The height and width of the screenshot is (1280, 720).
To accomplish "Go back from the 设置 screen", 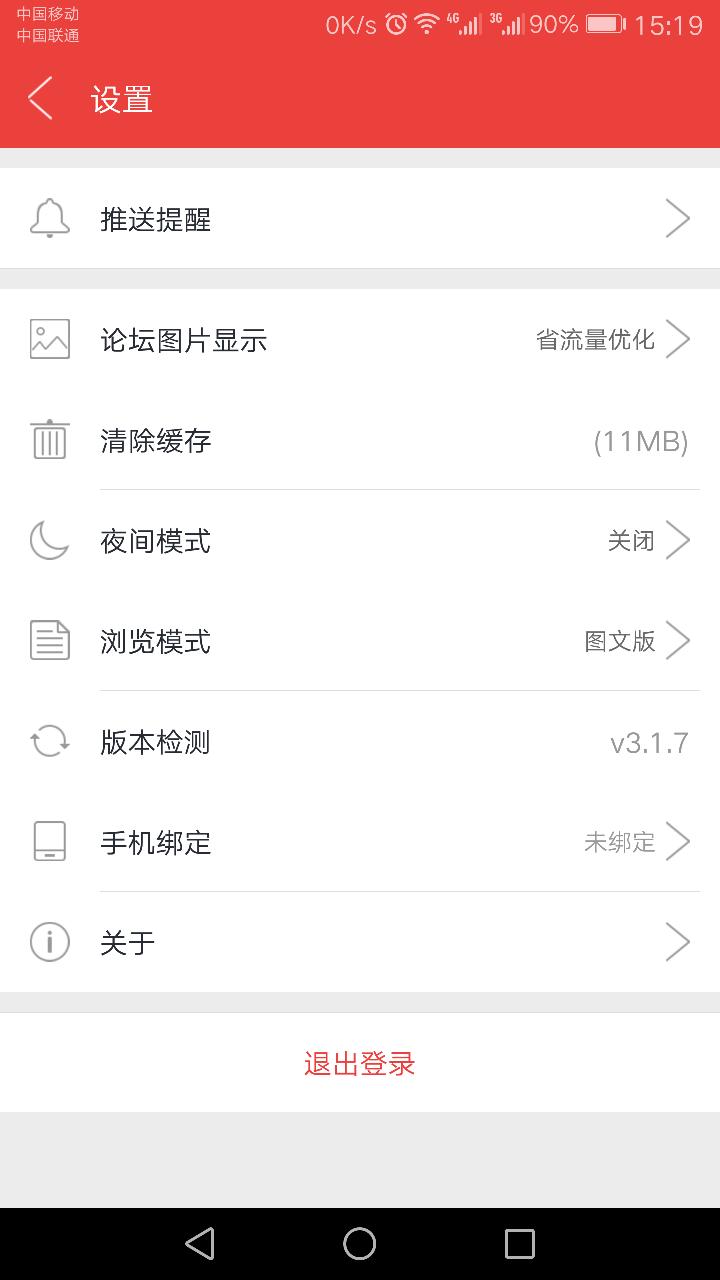I will click(41, 99).
